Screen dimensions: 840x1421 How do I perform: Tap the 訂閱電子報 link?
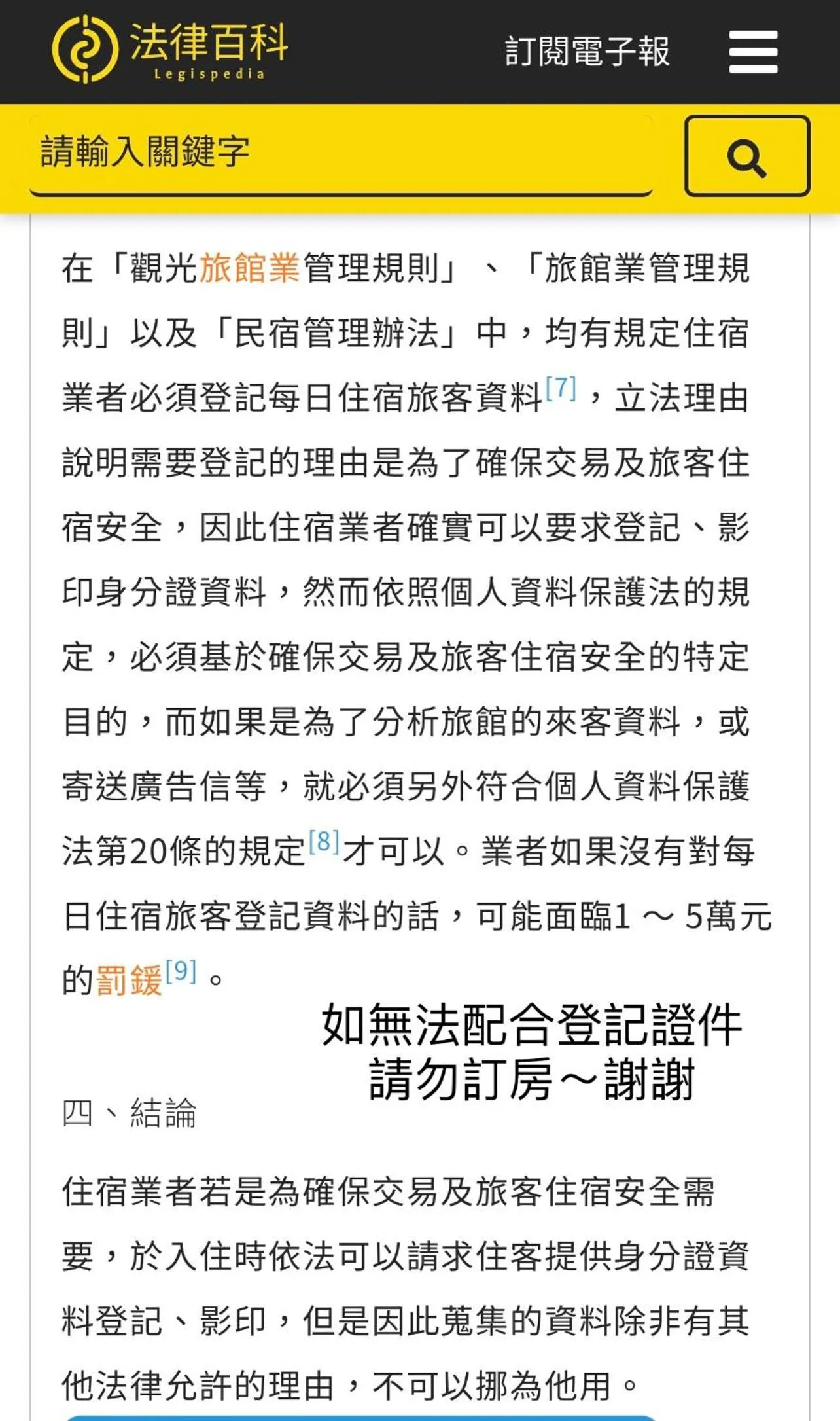click(x=587, y=52)
